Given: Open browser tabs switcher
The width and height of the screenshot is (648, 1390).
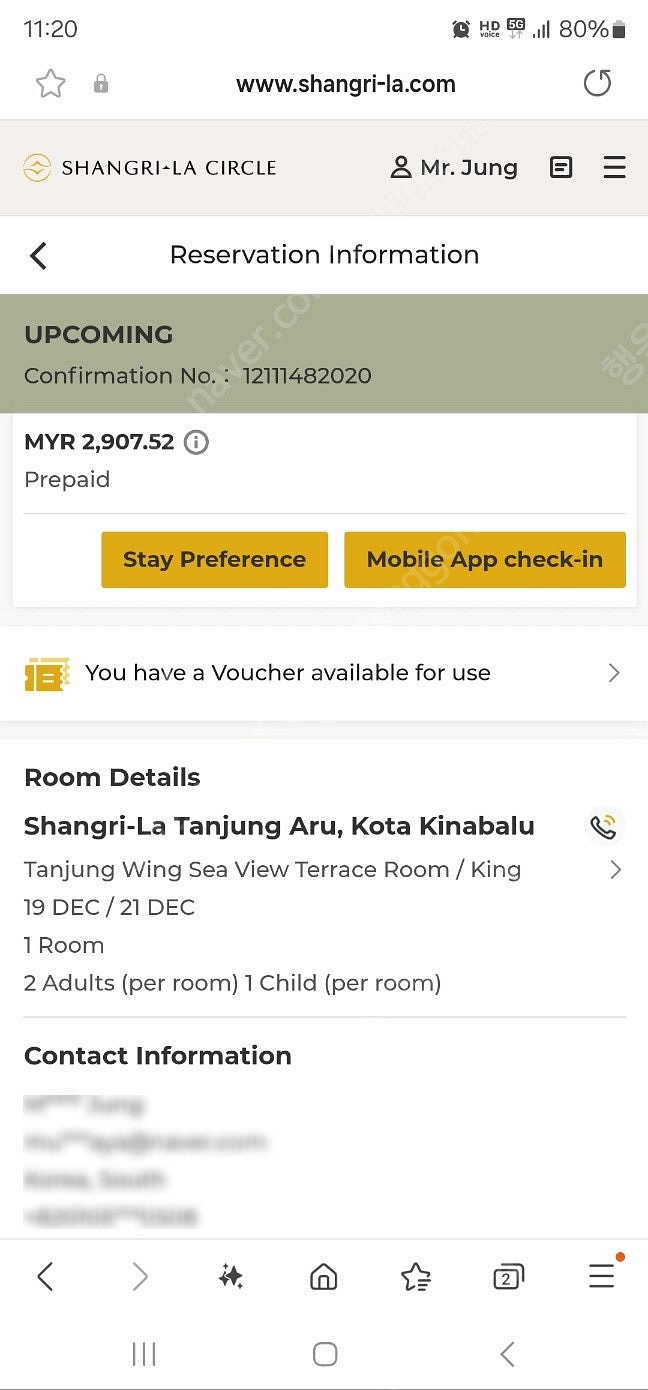Looking at the screenshot, I should [508, 1276].
